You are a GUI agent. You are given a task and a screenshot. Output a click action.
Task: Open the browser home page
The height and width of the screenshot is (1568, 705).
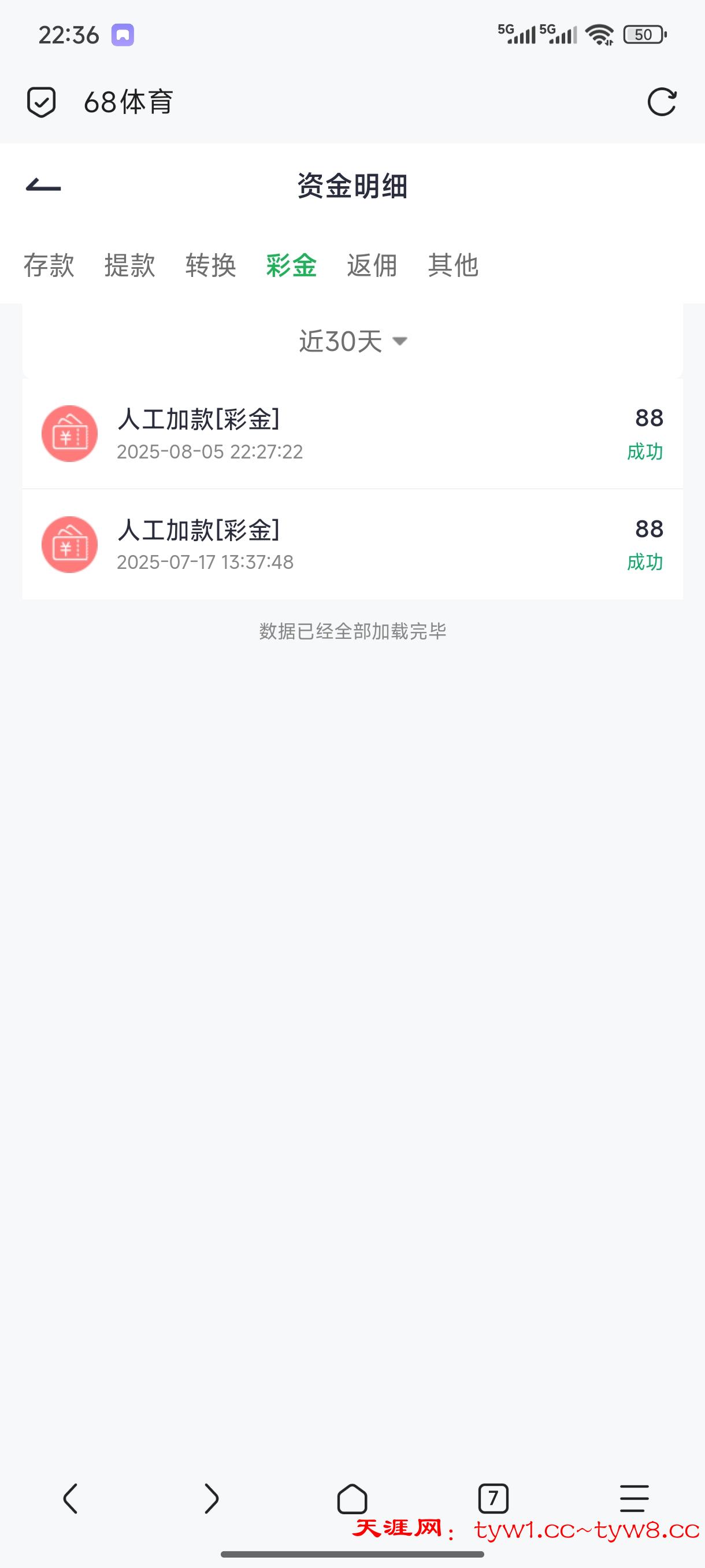point(352,1498)
